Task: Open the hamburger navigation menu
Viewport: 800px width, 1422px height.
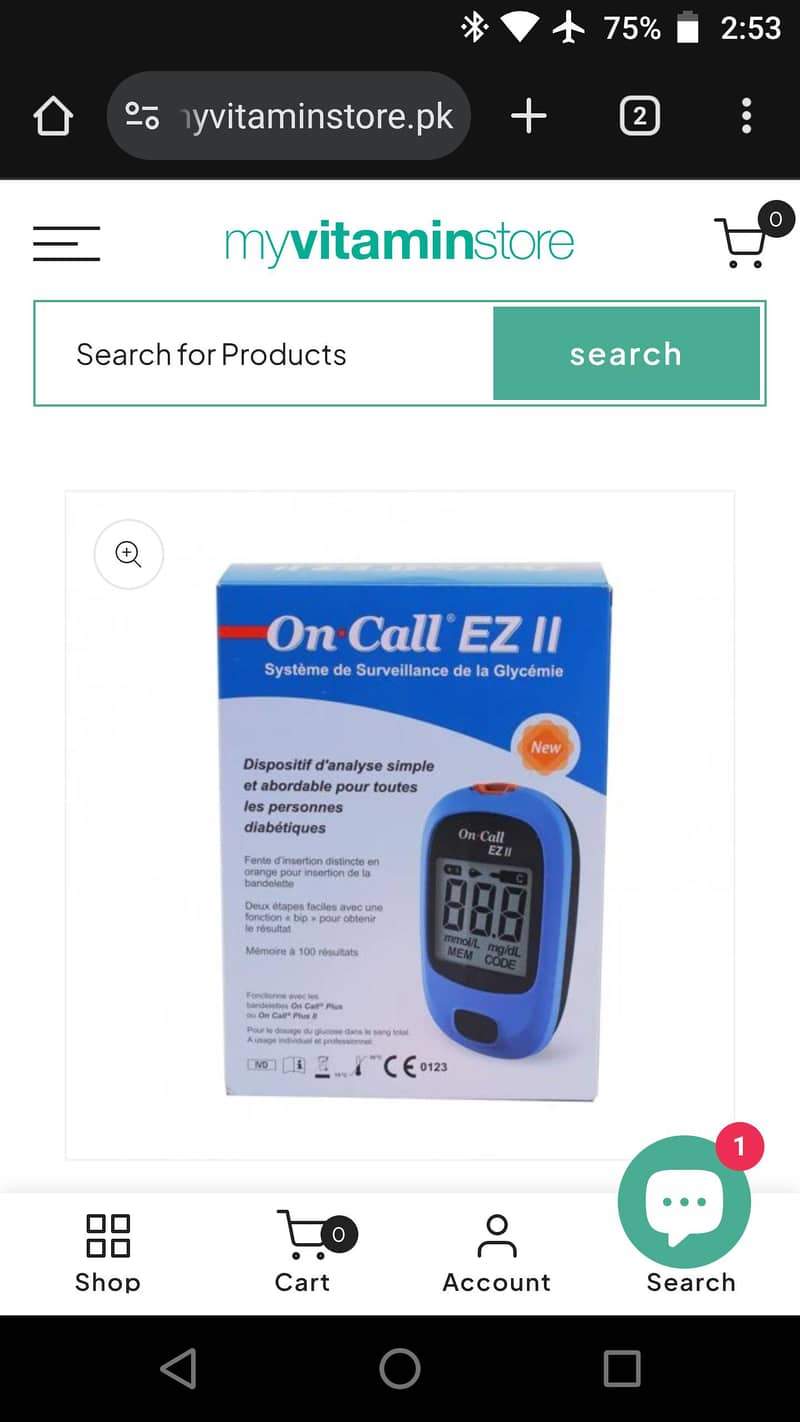Action: point(66,243)
